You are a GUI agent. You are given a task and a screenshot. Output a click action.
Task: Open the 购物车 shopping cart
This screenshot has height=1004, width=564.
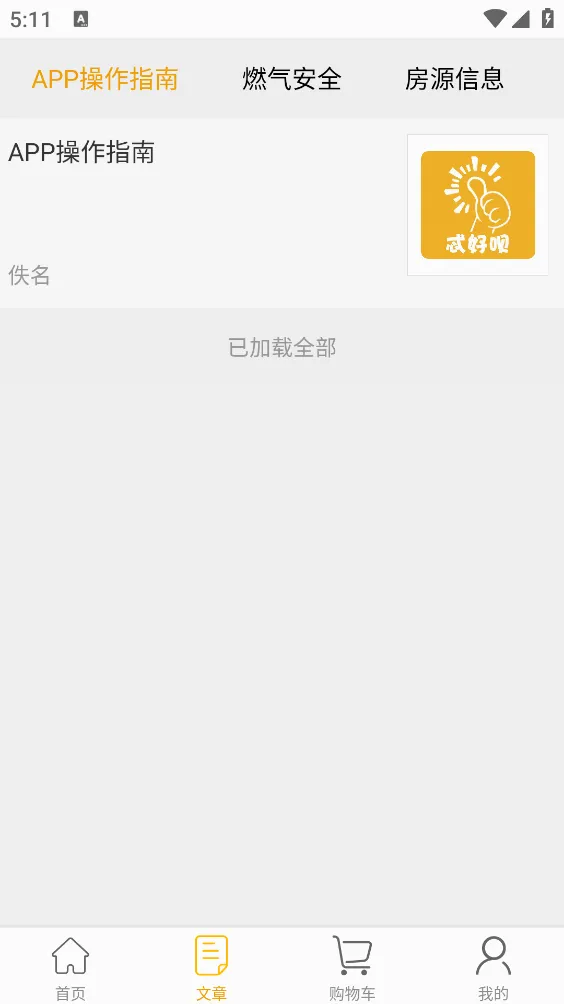click(352, 967)
